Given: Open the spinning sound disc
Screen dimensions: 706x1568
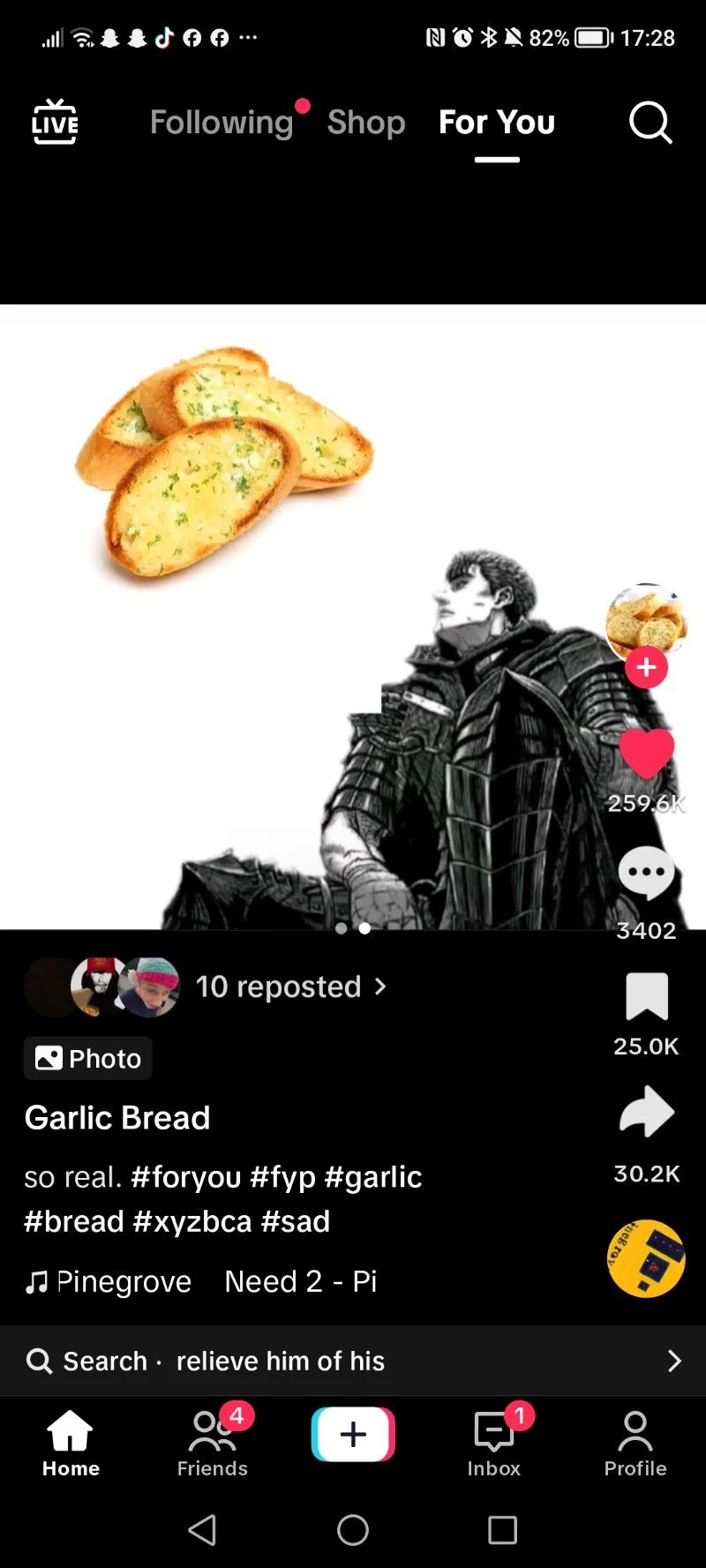Looking at the screenshot, I should click(x=646, y=1258).
